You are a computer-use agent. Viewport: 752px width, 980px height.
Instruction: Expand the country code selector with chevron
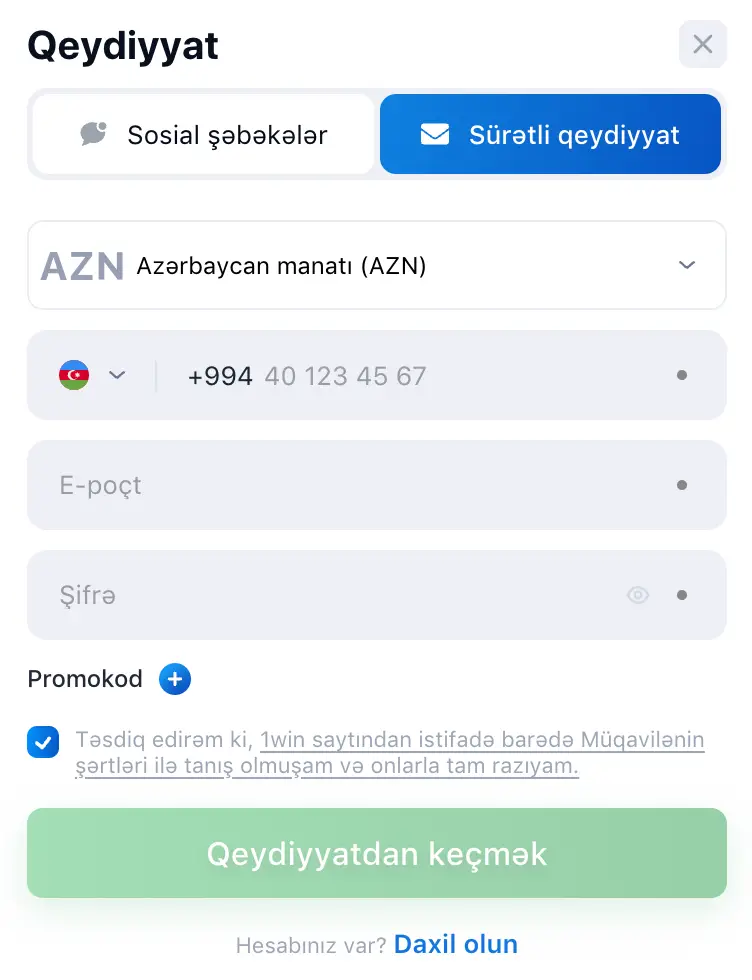[x=118, y=375]
